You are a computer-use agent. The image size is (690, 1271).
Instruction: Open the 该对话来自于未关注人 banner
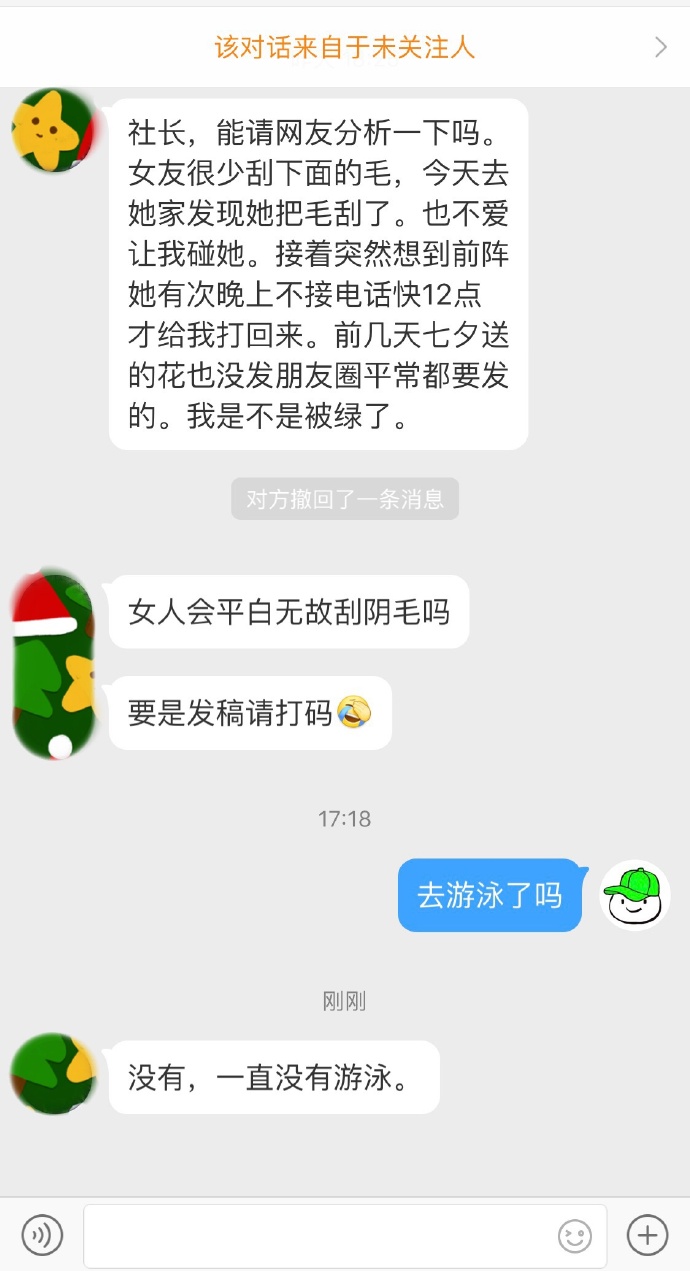pyautogui.click(x=345, y=46)
